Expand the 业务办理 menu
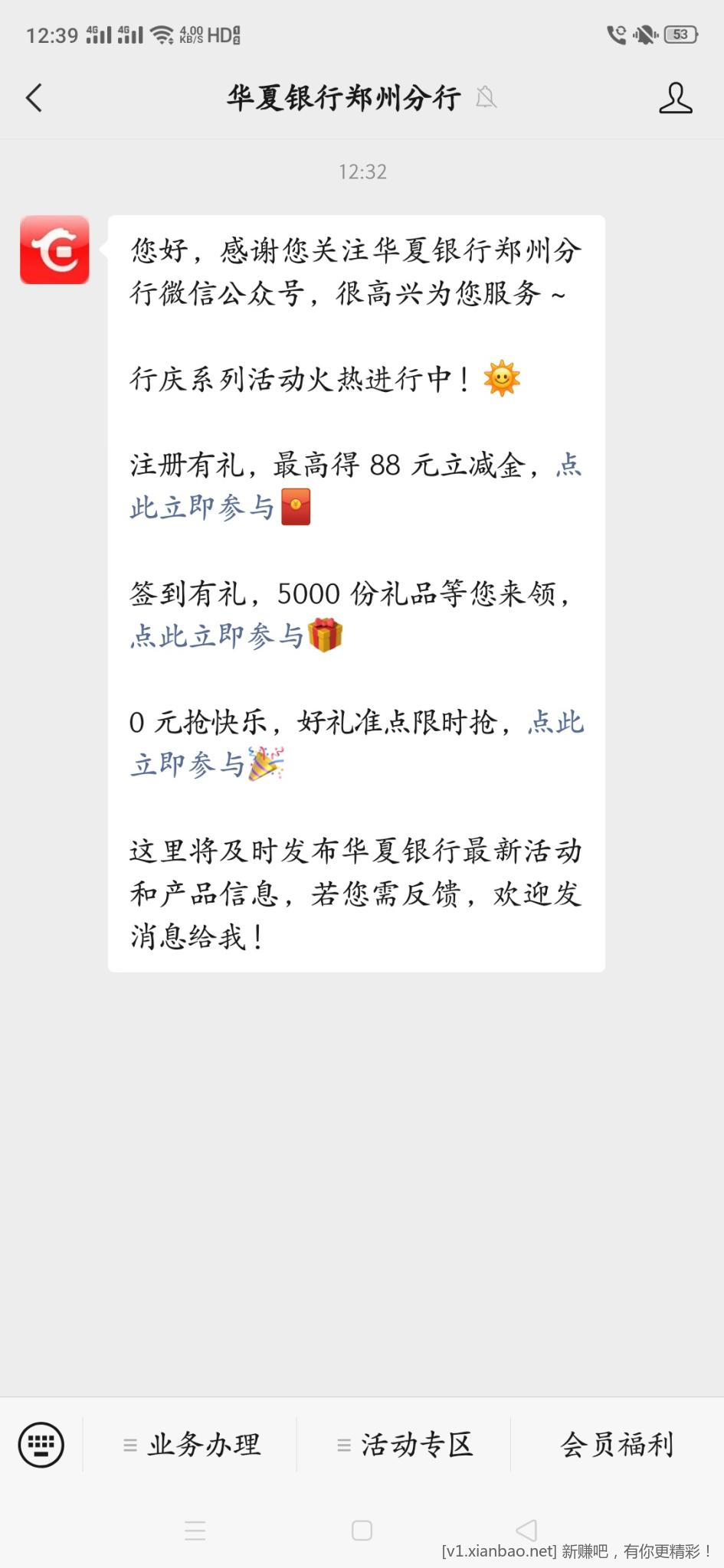This screenshot has width=724, height=1568. (x=192, y=1445)
